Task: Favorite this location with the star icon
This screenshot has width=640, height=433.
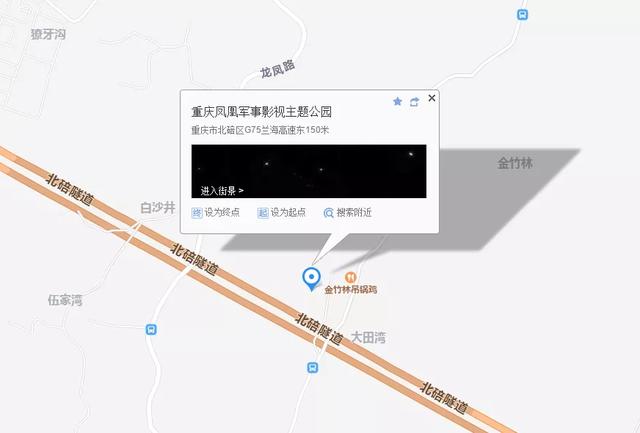Action: (x=397, y=102)
